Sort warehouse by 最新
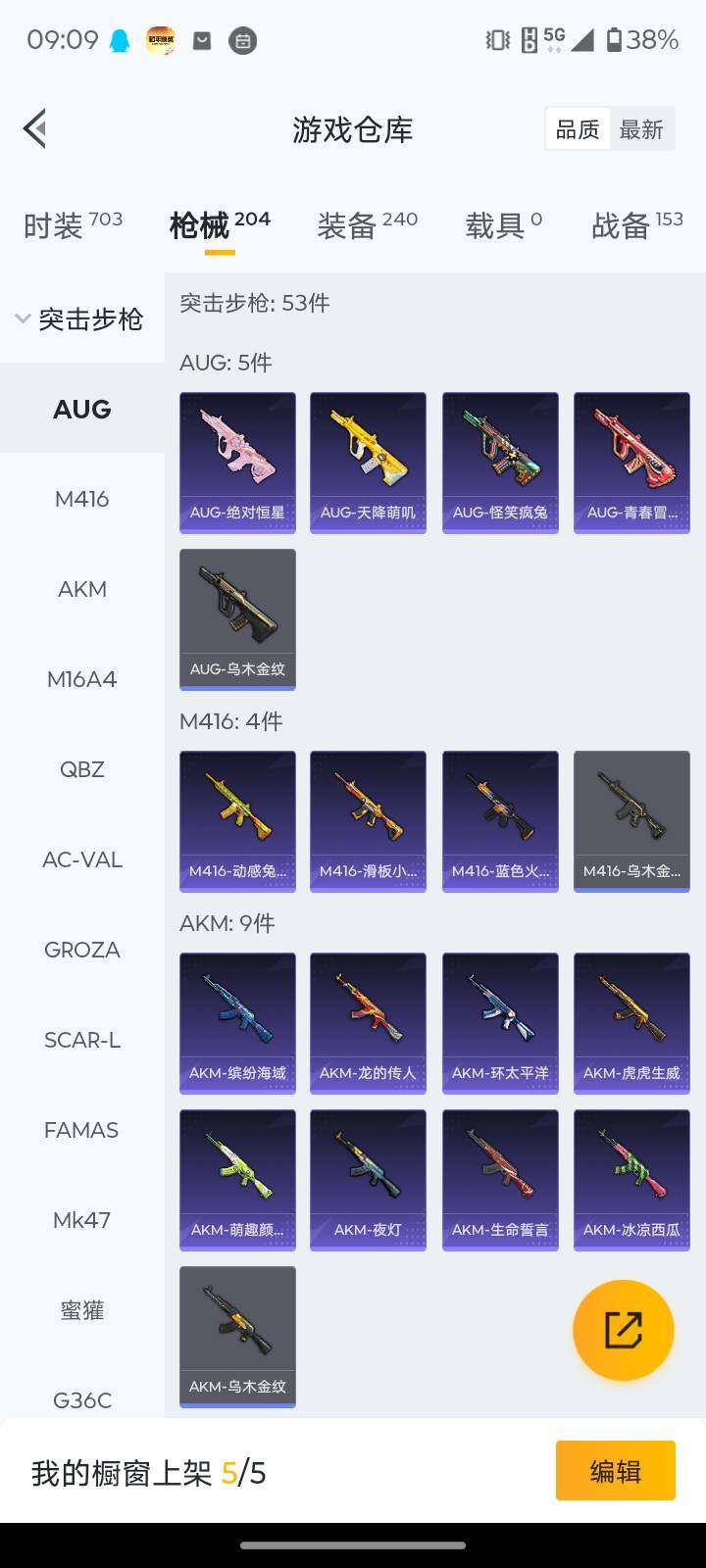The height and width of the screenshot is (1568, 706). coord(641,129)
